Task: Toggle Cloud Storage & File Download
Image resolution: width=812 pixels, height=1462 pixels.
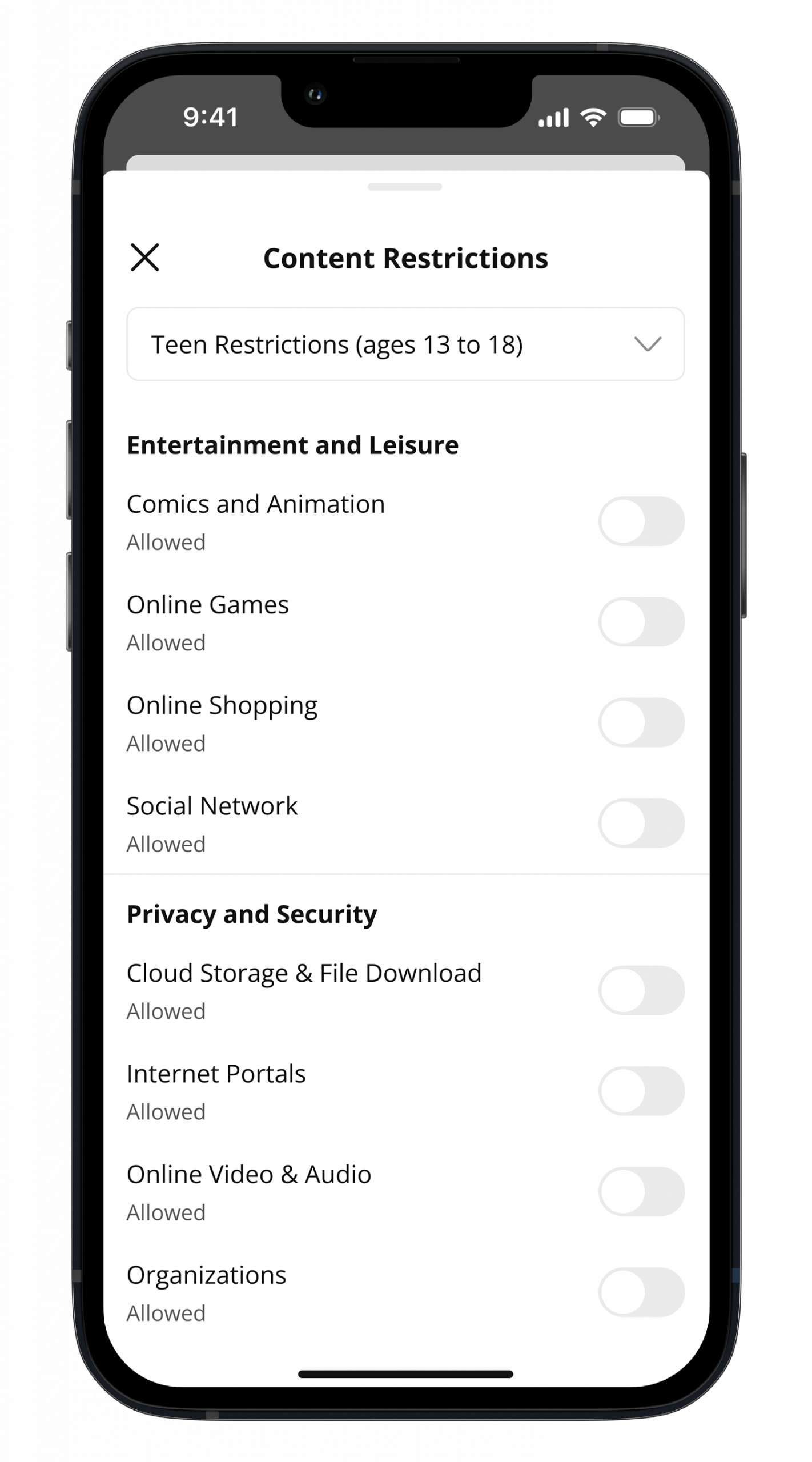Action: [x=641, y=990]
